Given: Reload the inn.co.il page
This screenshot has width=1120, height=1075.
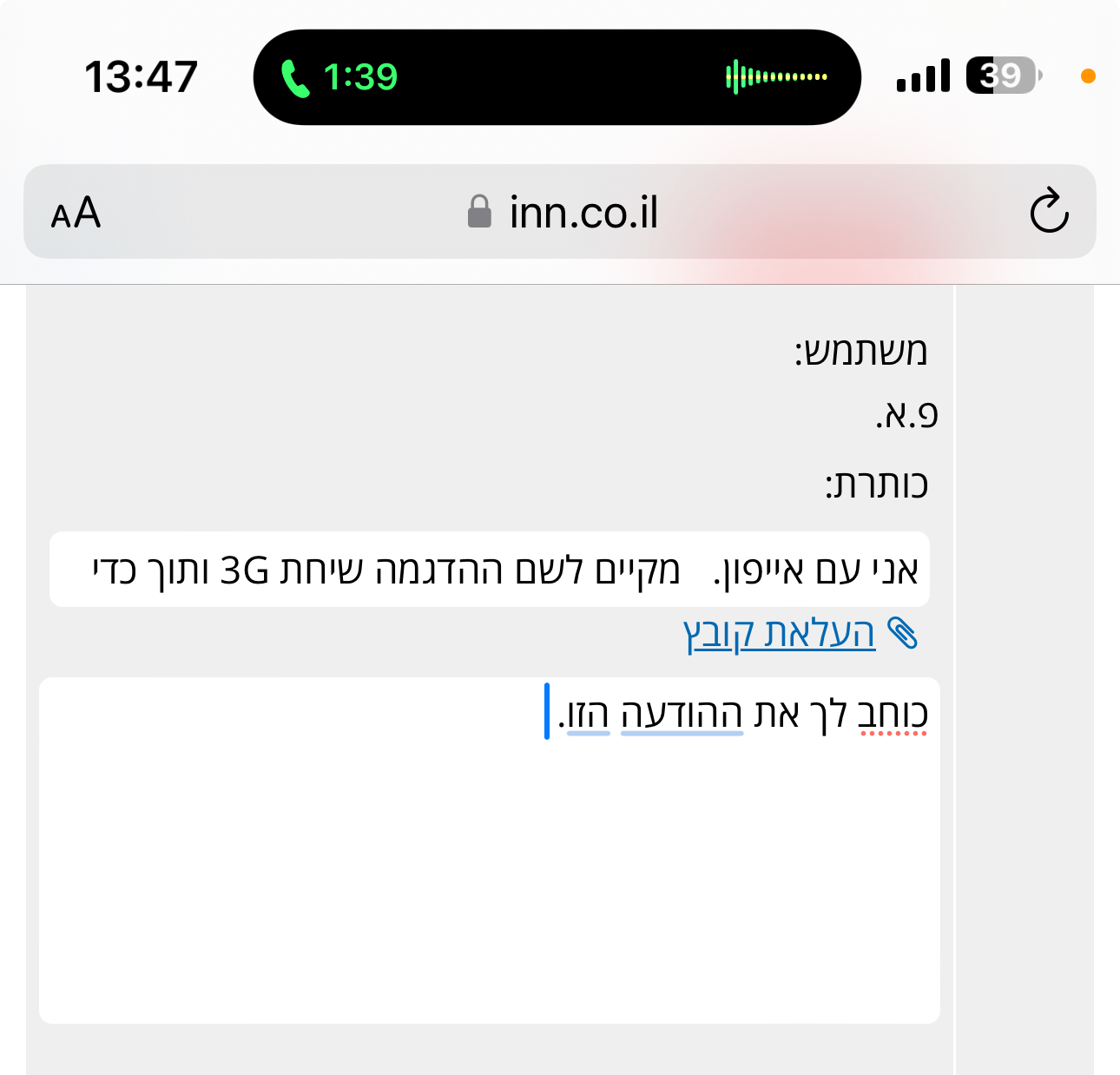Looking at the screenshot, I should (1049, 211).
